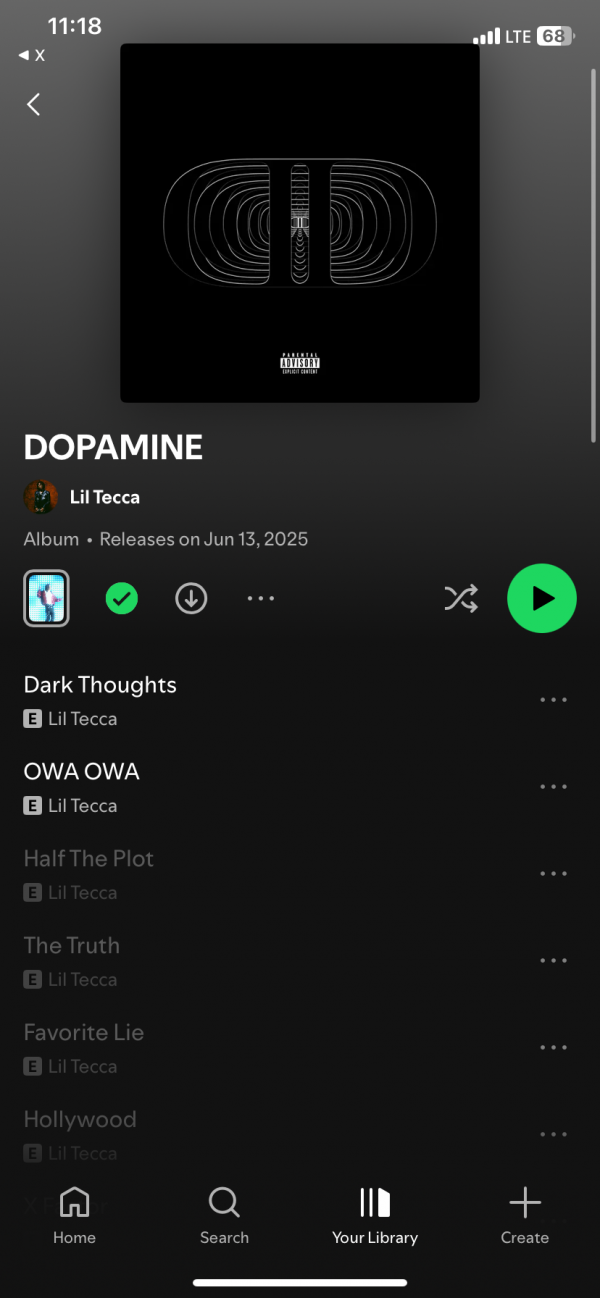The height and width of the screenshot is (1298, 600).
Task: Switch to the Search tab
Action: pos(224,1215)
